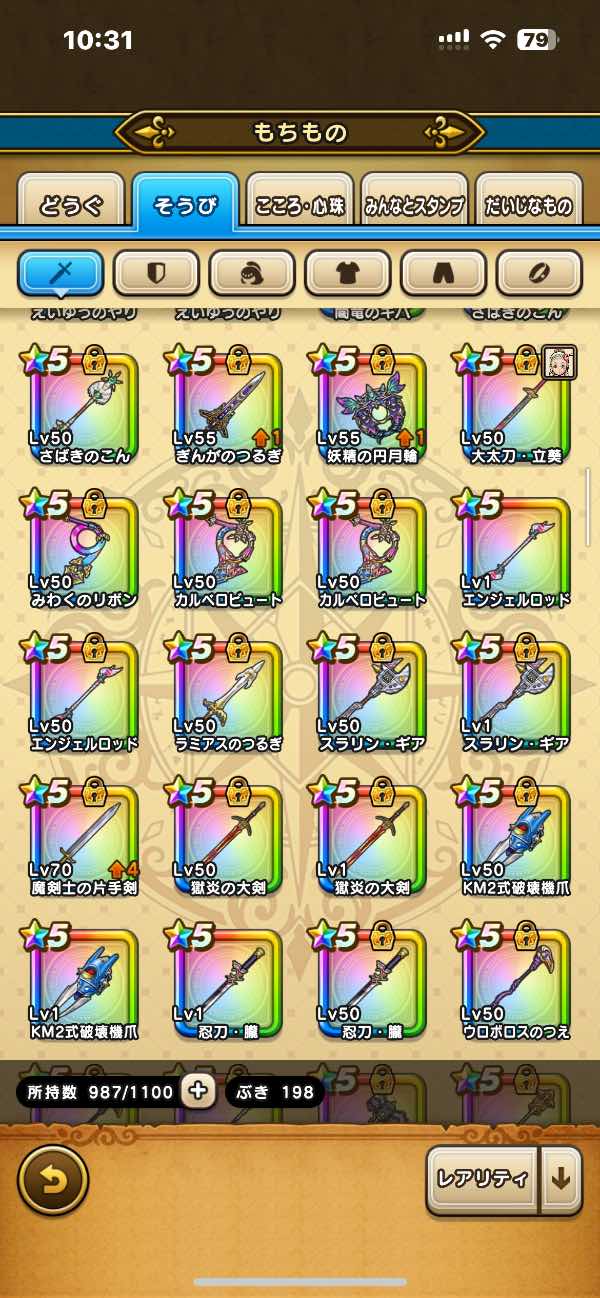Select the shield equipment filter
The image size is (600, 1298).
coord(156,272)
